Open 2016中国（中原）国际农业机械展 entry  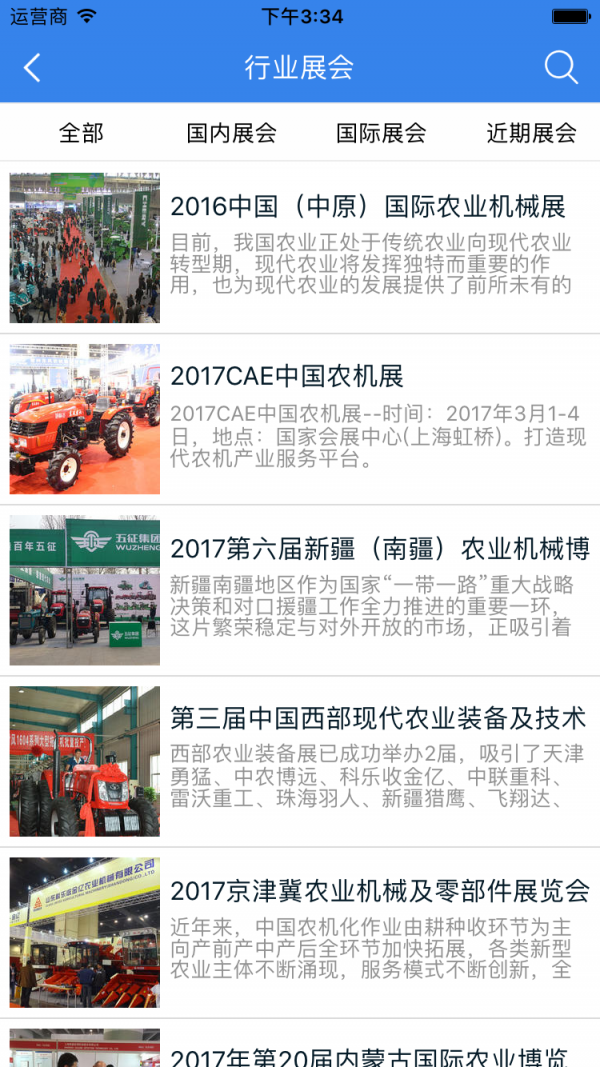[300, 248]
